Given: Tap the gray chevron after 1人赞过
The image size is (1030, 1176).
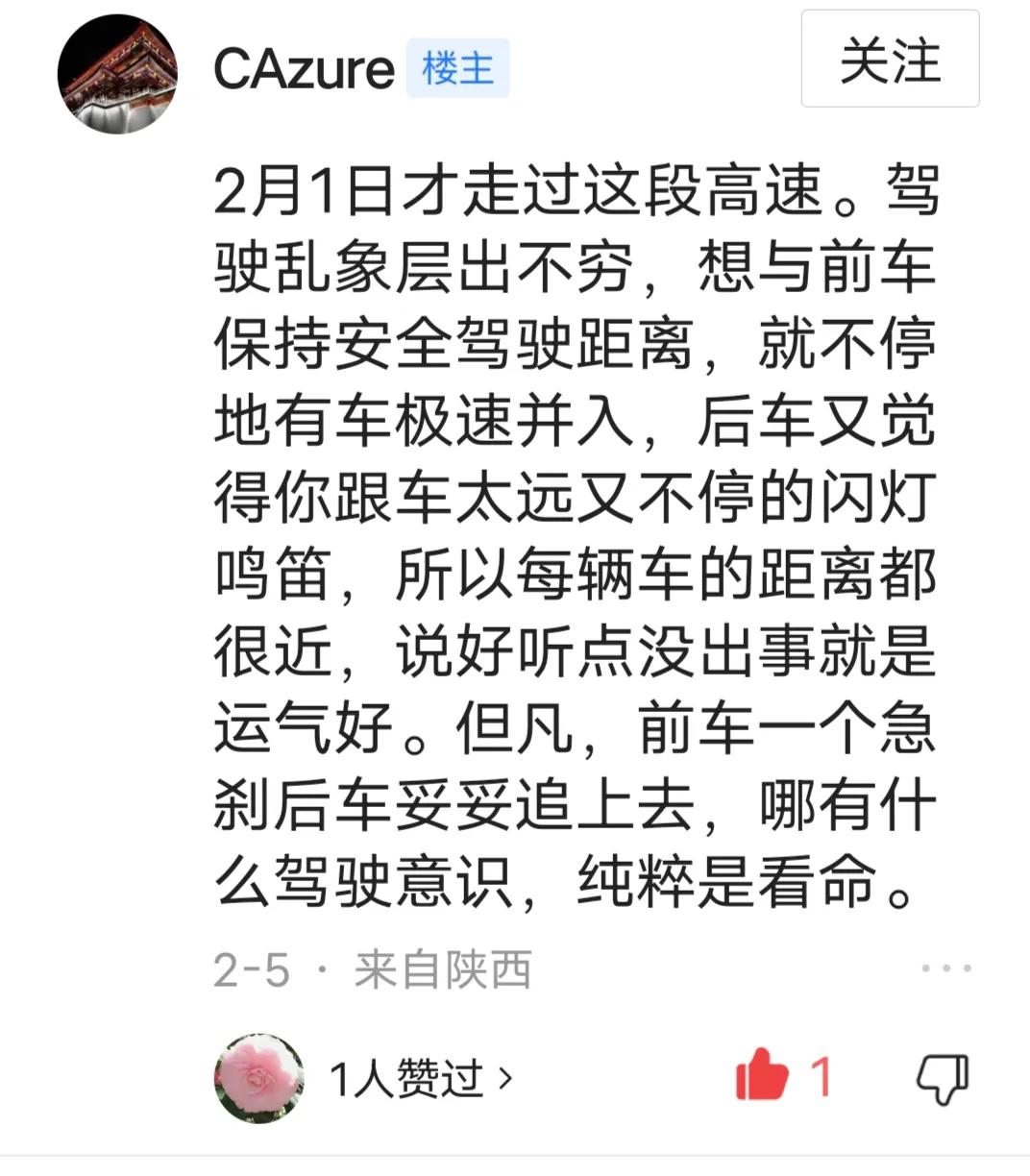Looking at the screenshot, I should 503,1080.
